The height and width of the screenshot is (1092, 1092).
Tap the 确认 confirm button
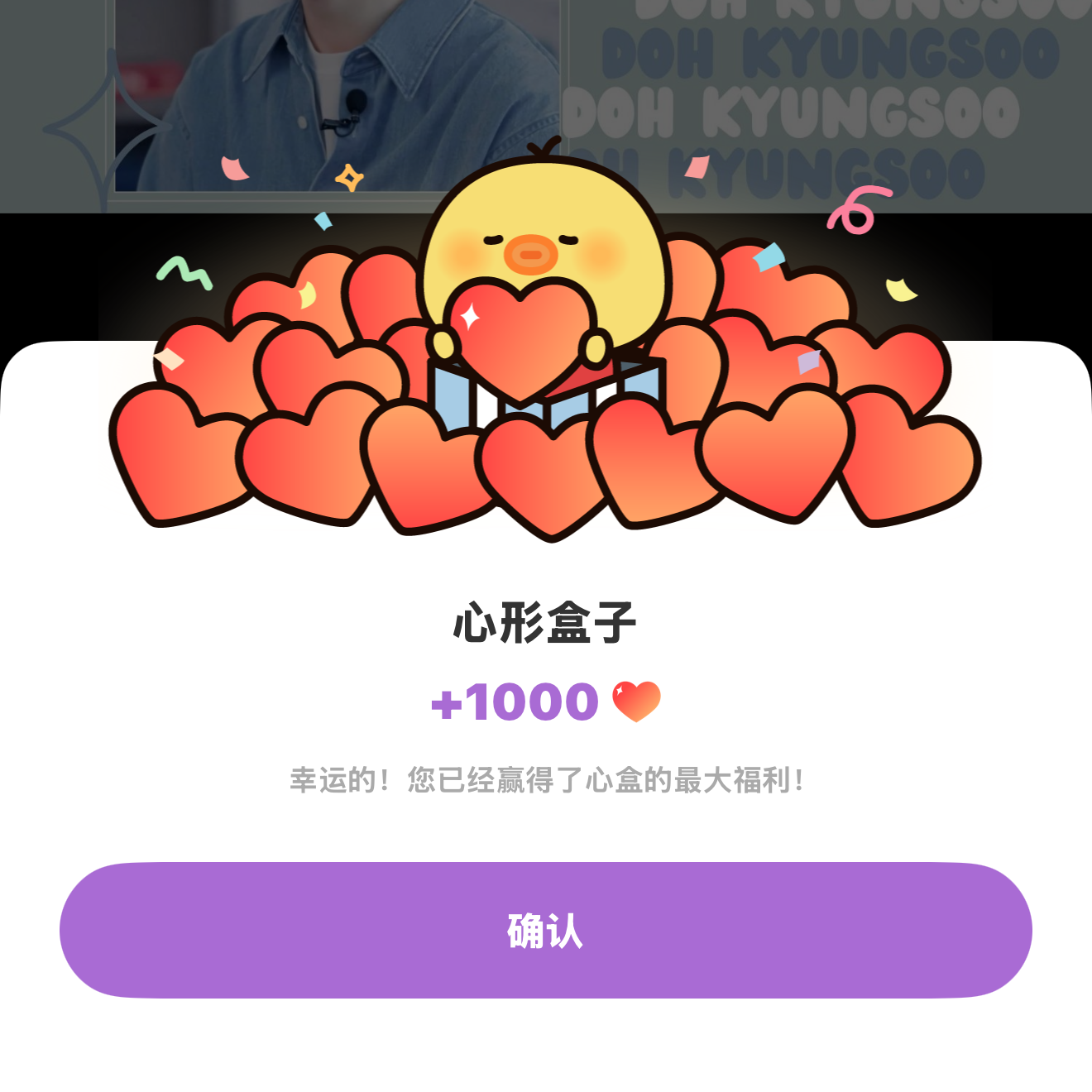tap(545, 930)
